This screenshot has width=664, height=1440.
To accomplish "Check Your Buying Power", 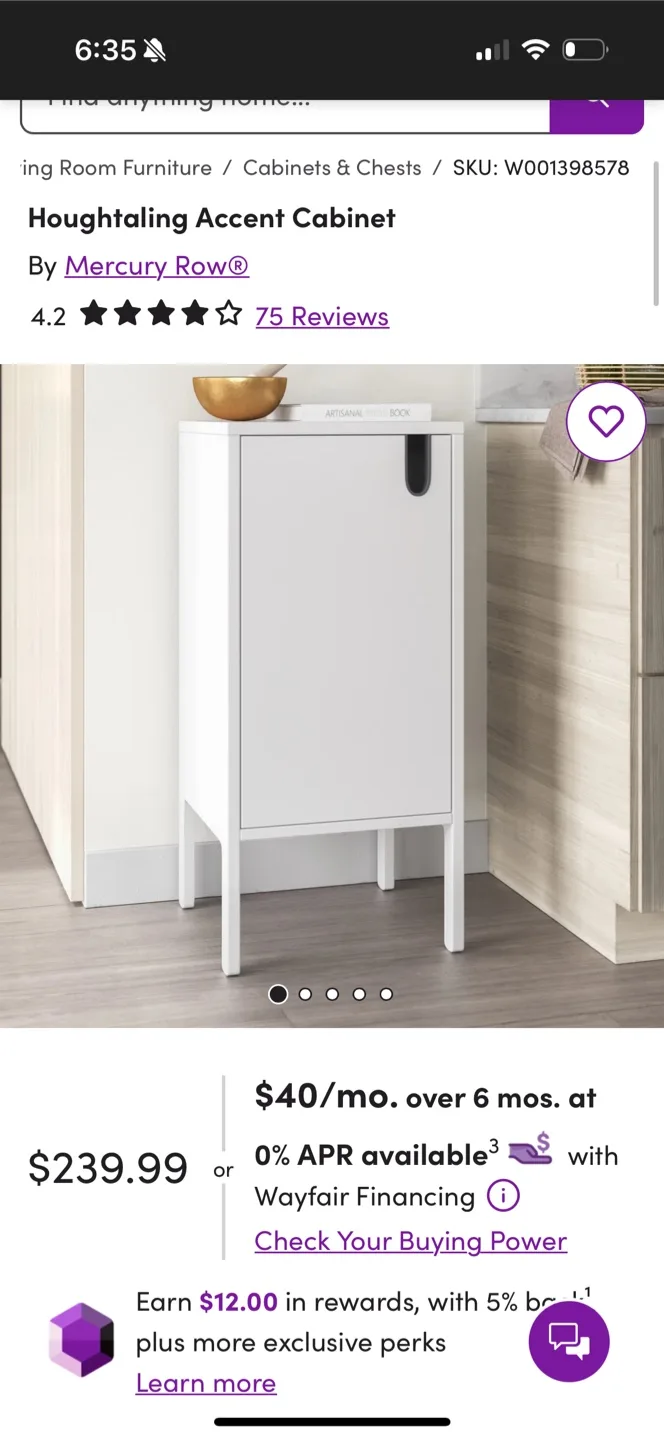I will coord(410,1242).
